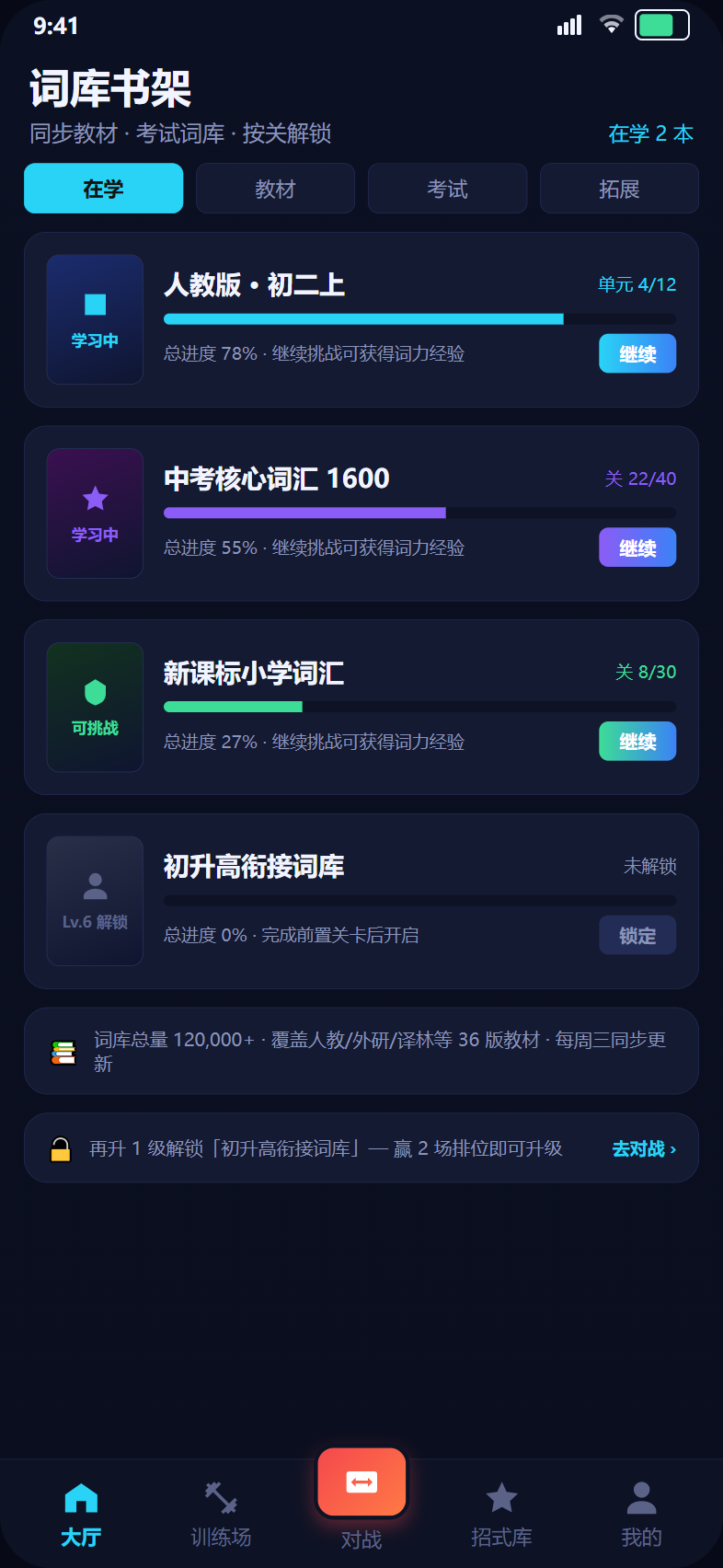Follow the 去对战 link
This screenshot has height=1568, width=723.
coord(644,1148)
